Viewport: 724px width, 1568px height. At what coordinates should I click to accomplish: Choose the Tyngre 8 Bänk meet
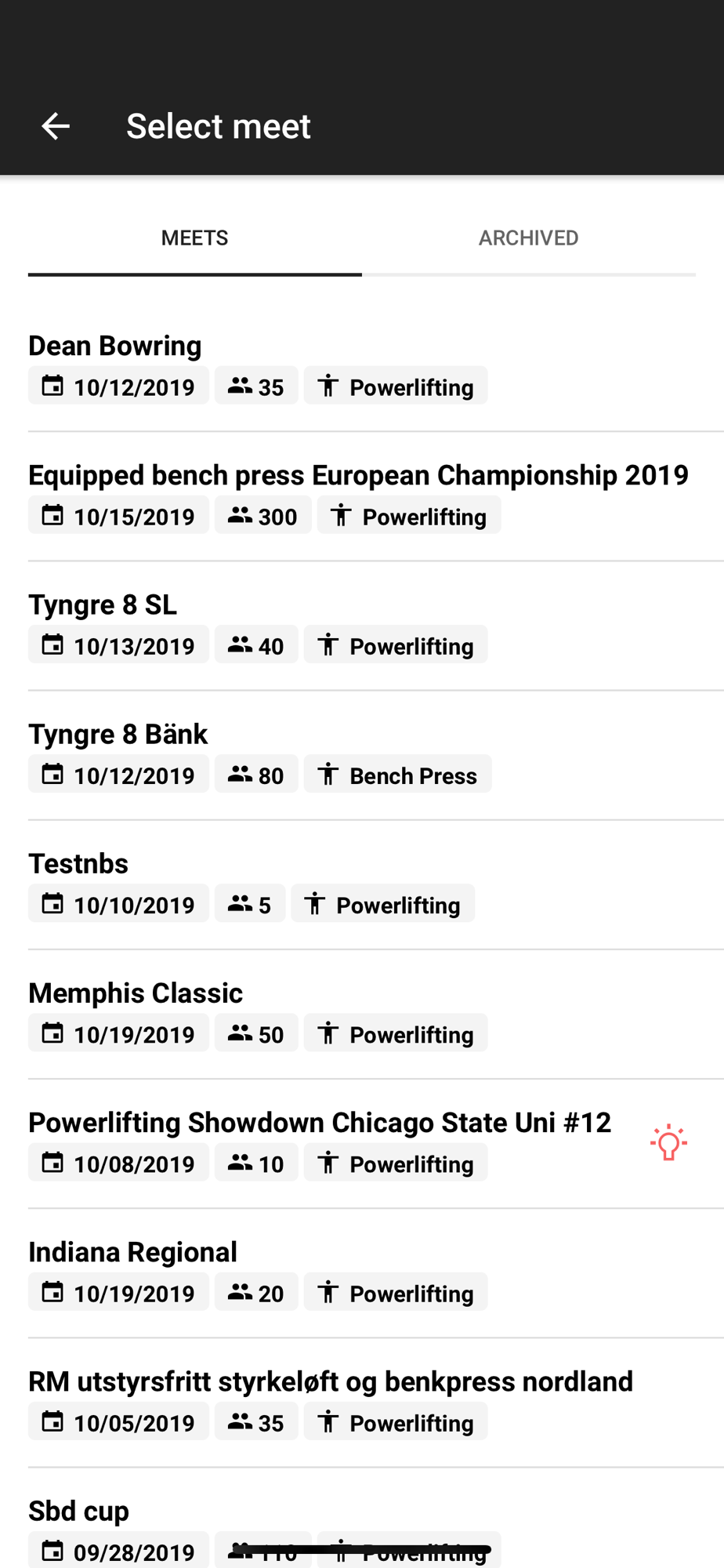(362, 755)
